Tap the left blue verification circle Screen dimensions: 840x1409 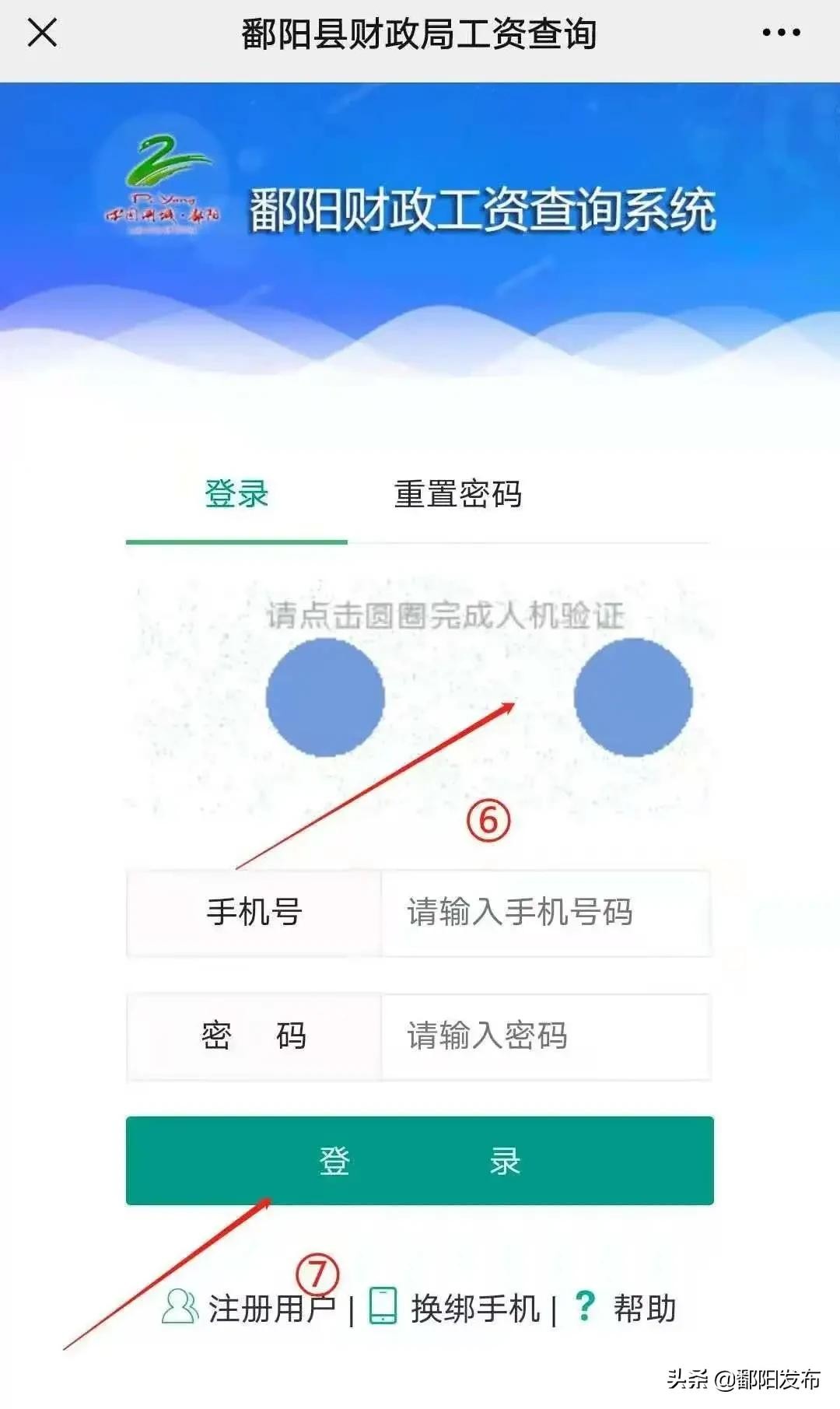[x=325, y=697]
